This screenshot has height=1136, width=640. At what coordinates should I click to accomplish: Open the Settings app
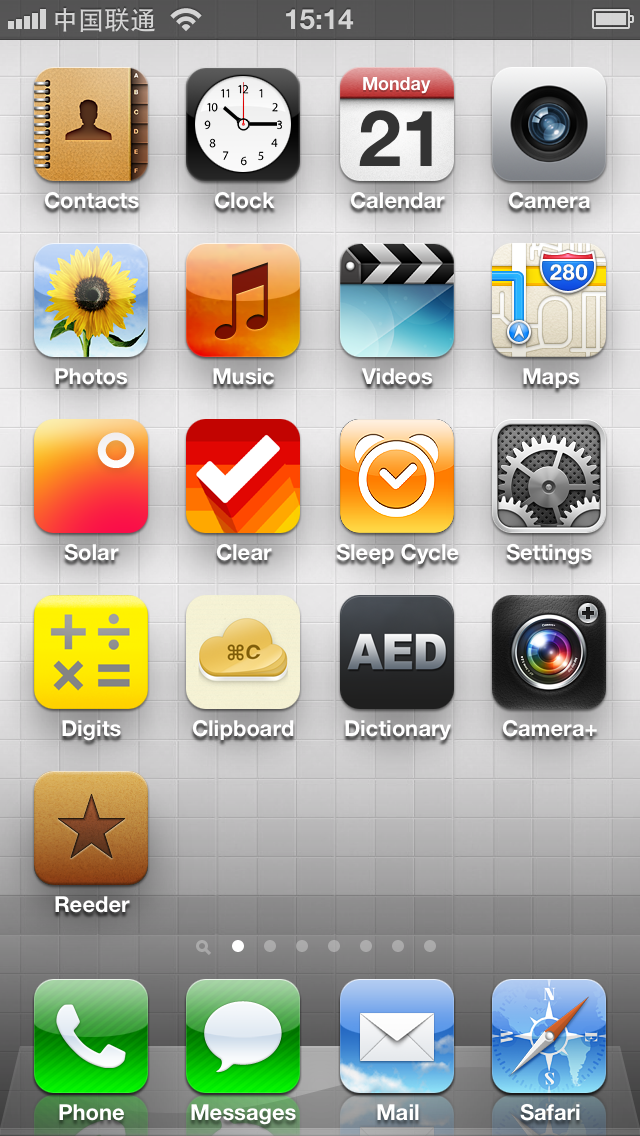549,477
